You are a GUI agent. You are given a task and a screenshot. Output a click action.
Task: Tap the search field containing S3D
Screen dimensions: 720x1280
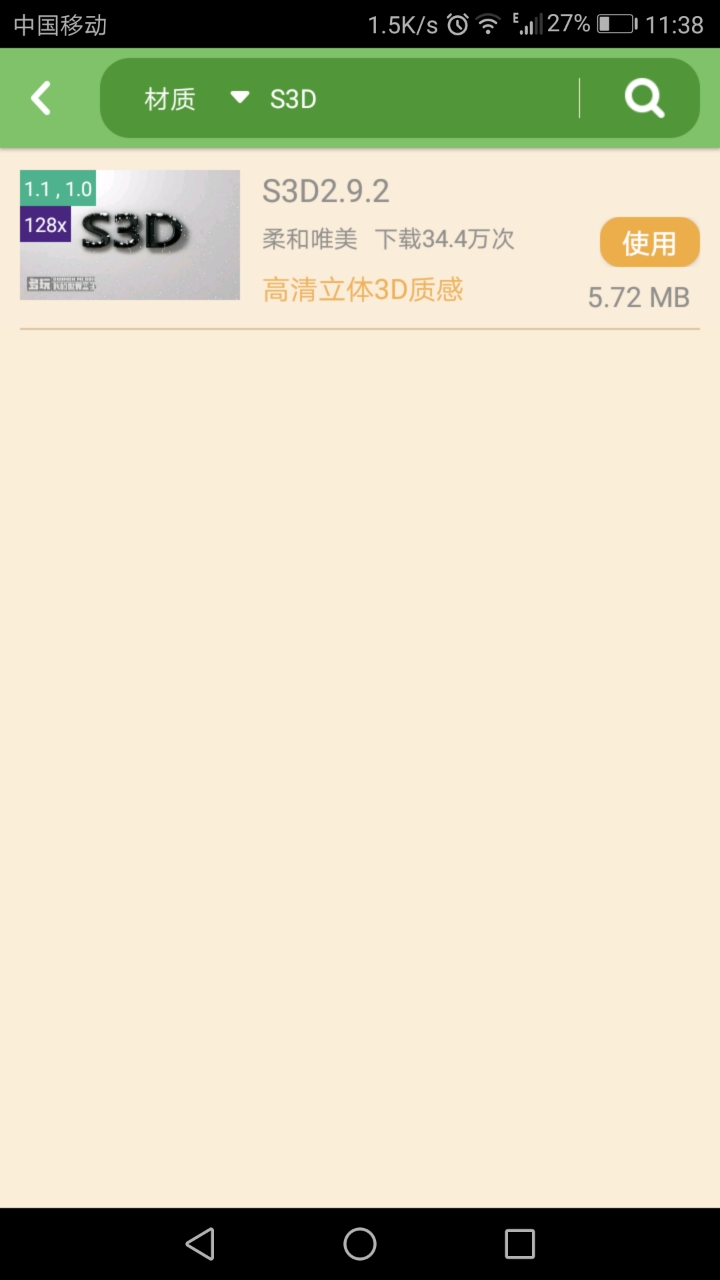(420, 98)
